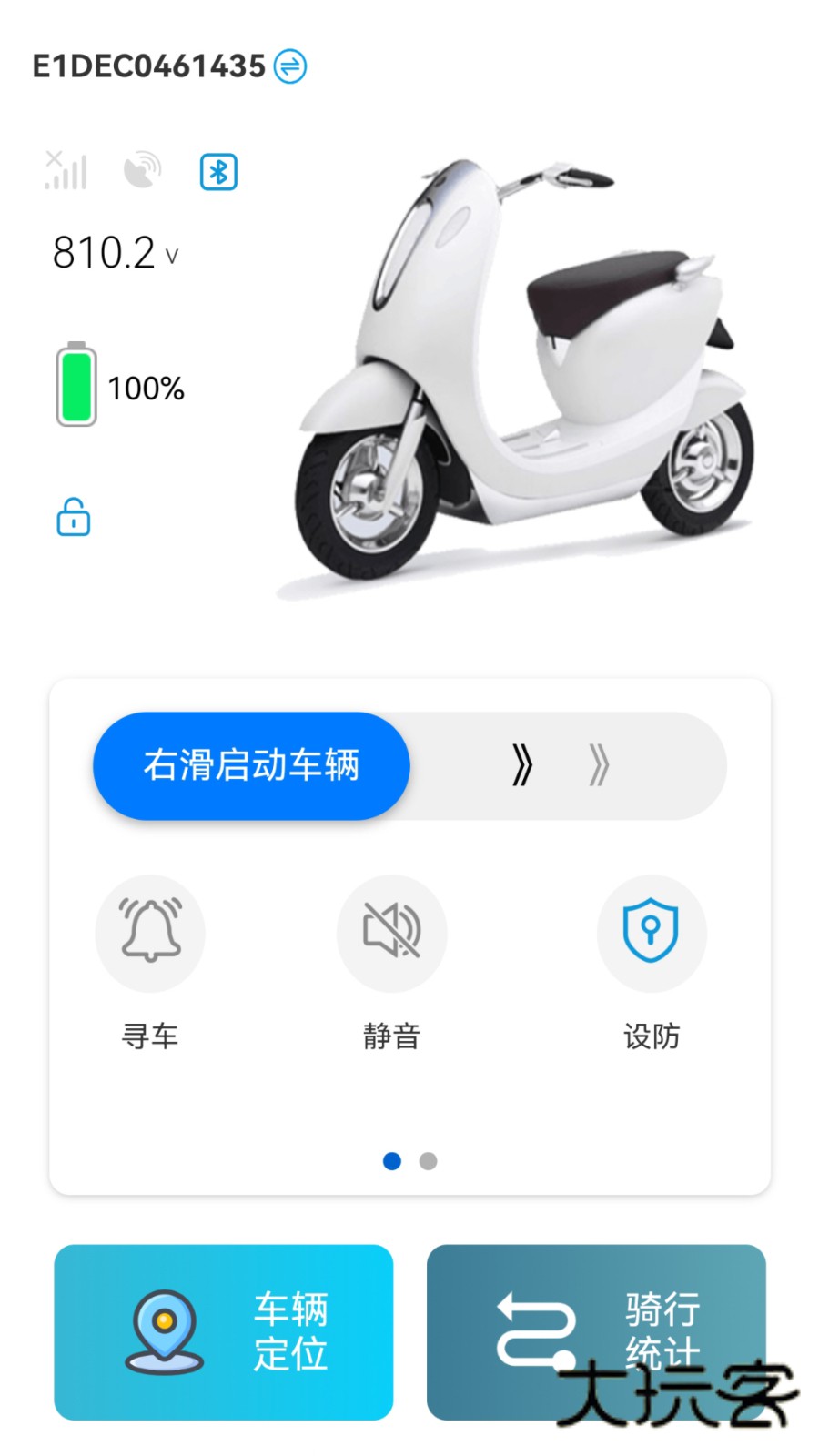Toggle the vehicle lock state
Image resolution: width=819 pixels, height=1456 pixels.
click(x=73, y=517)
